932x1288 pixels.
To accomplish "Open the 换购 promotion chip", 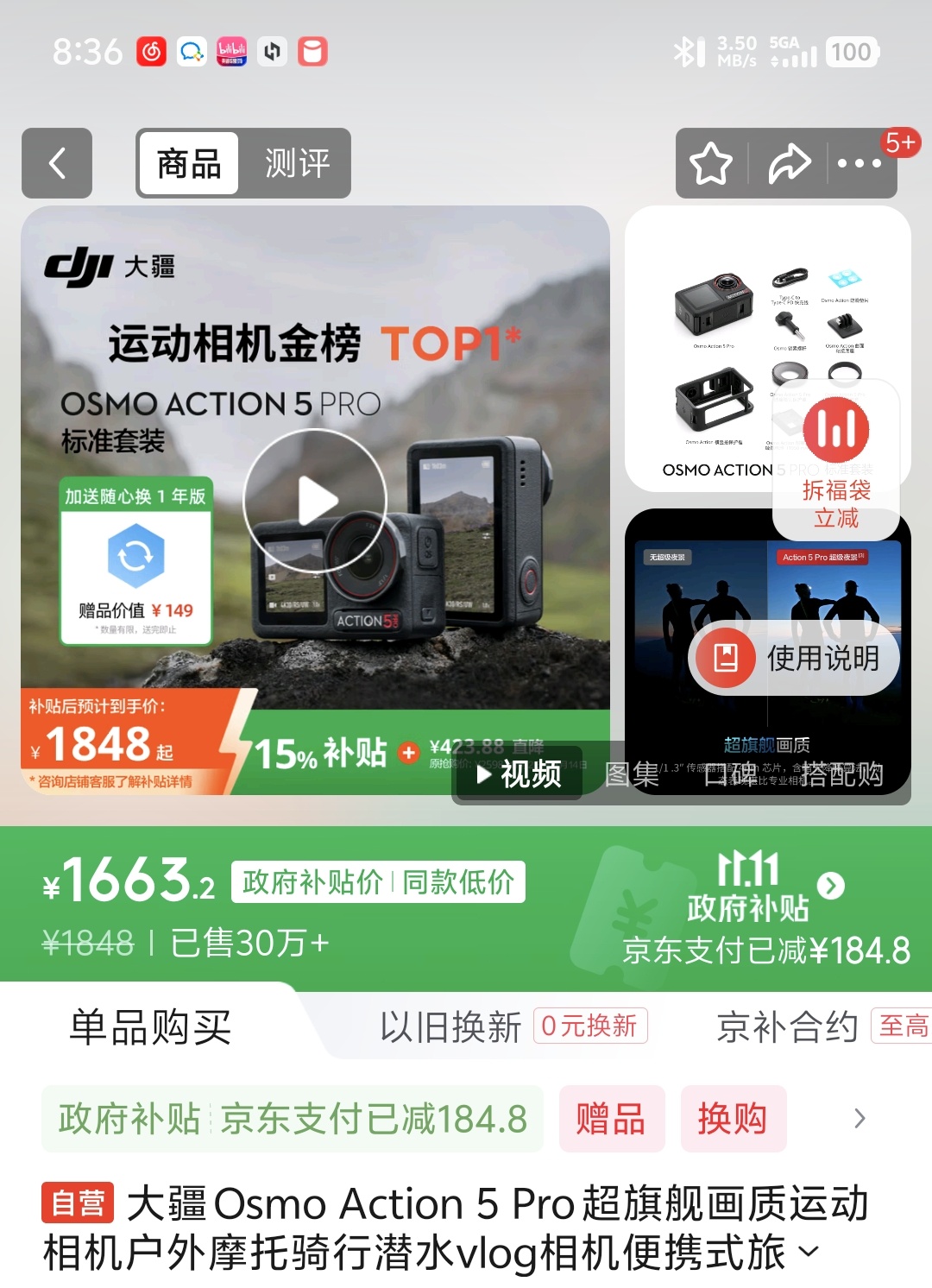I will pos(733,1119).
